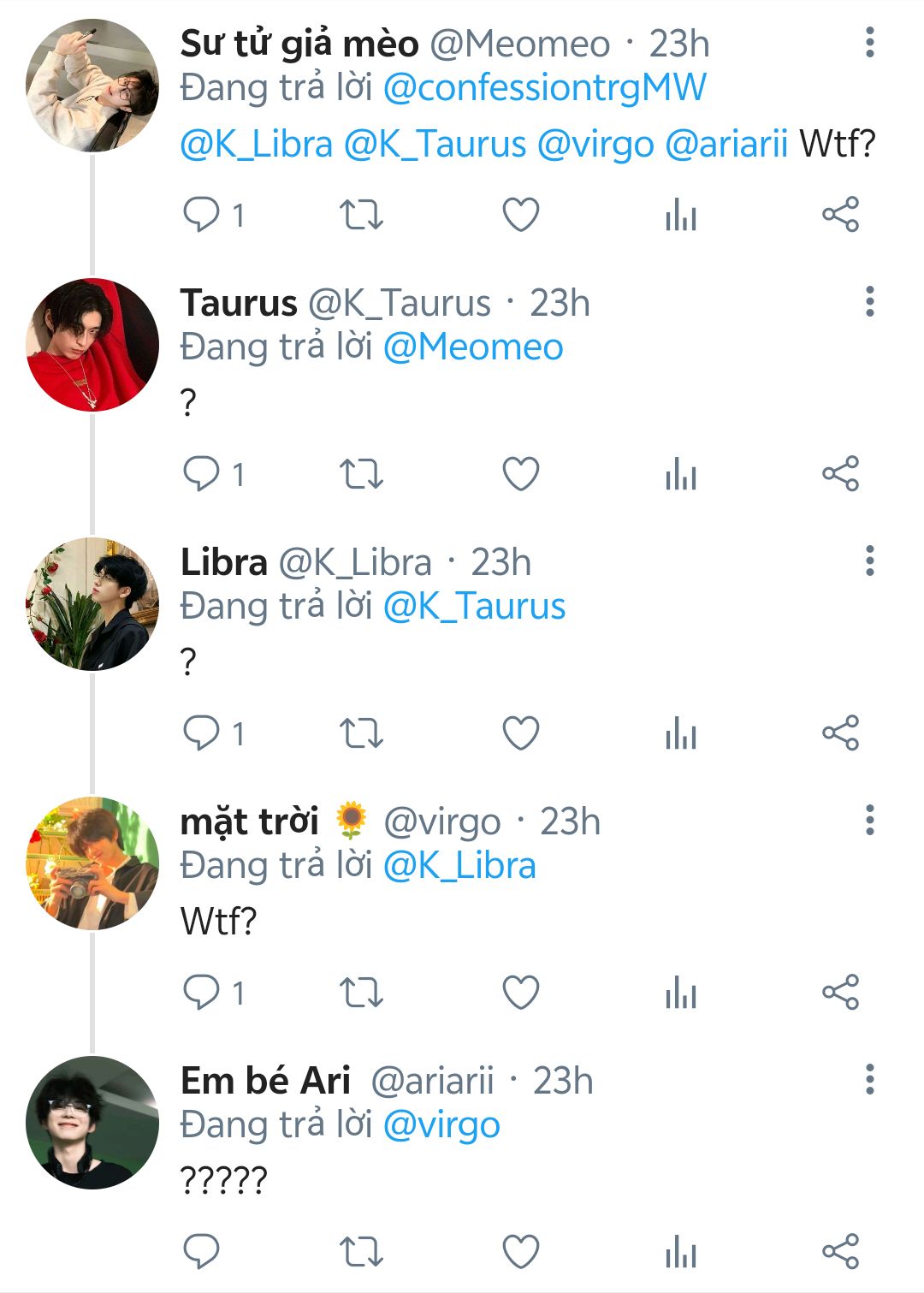Share Sư tử giả mèo's tweet
This screenshot has width=924, height=1293.
click(840, 215)
